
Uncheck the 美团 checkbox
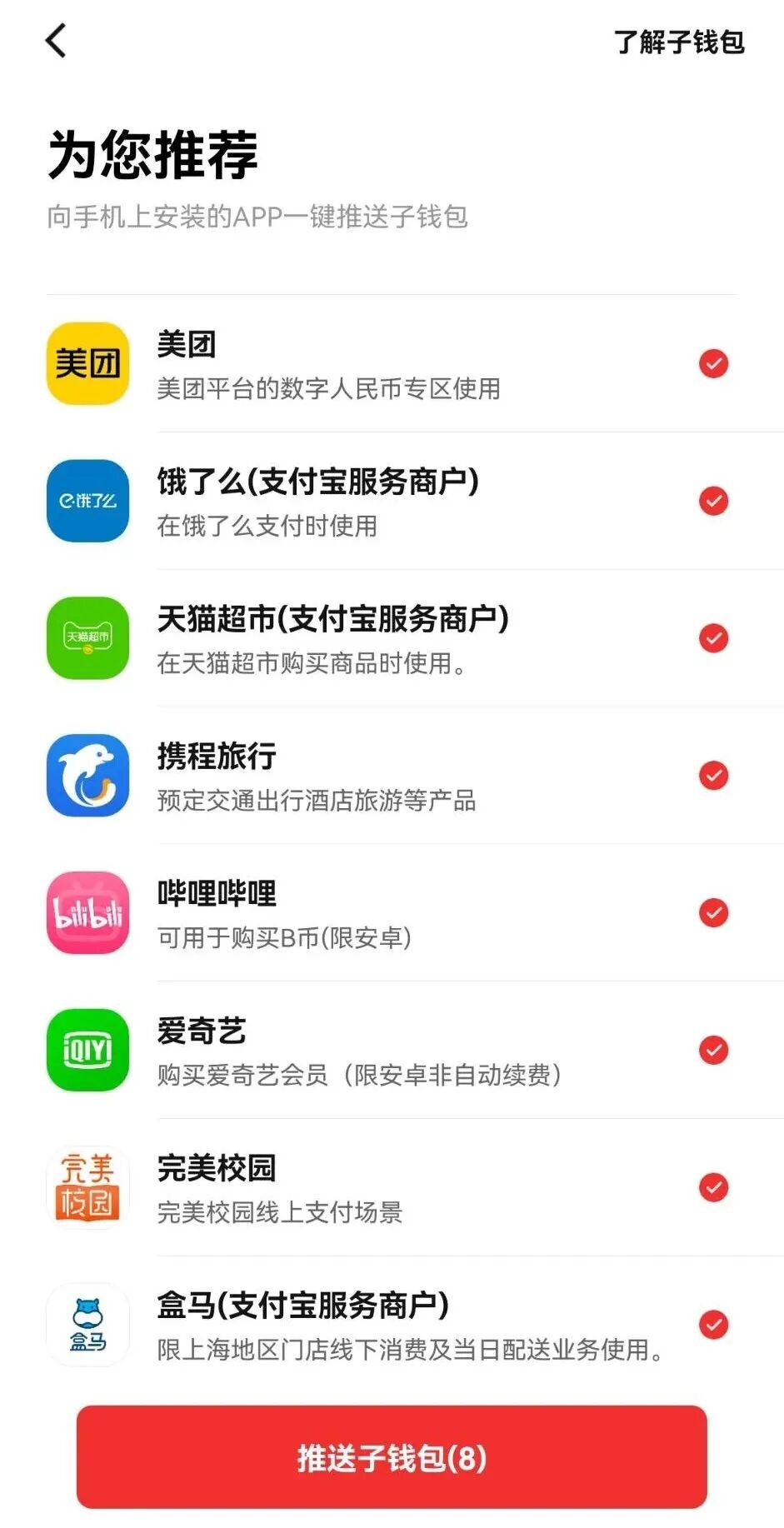tap(713, 363)
